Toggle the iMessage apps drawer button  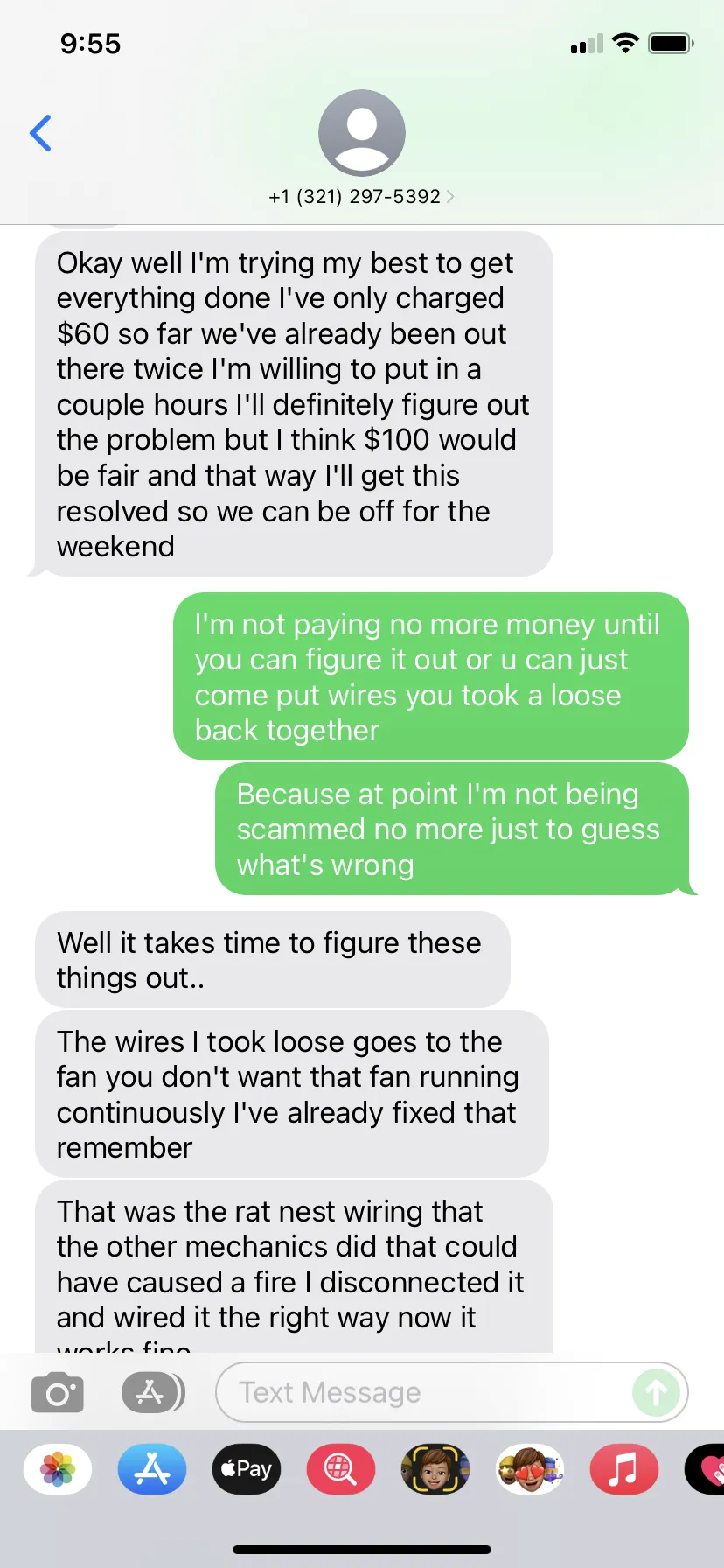pos(152,1393)
